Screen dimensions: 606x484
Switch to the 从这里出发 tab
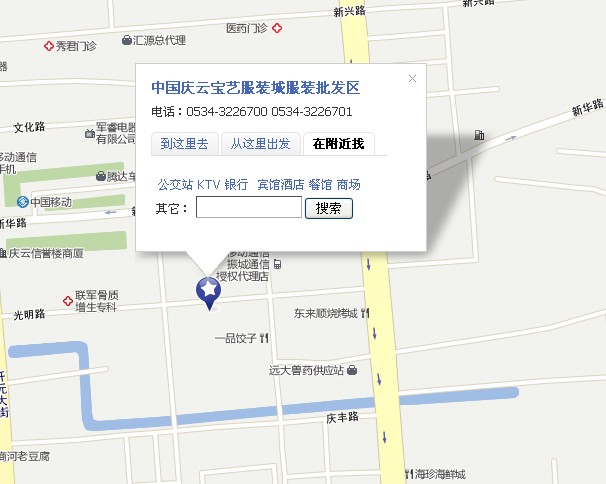click(x=260, y=144)
